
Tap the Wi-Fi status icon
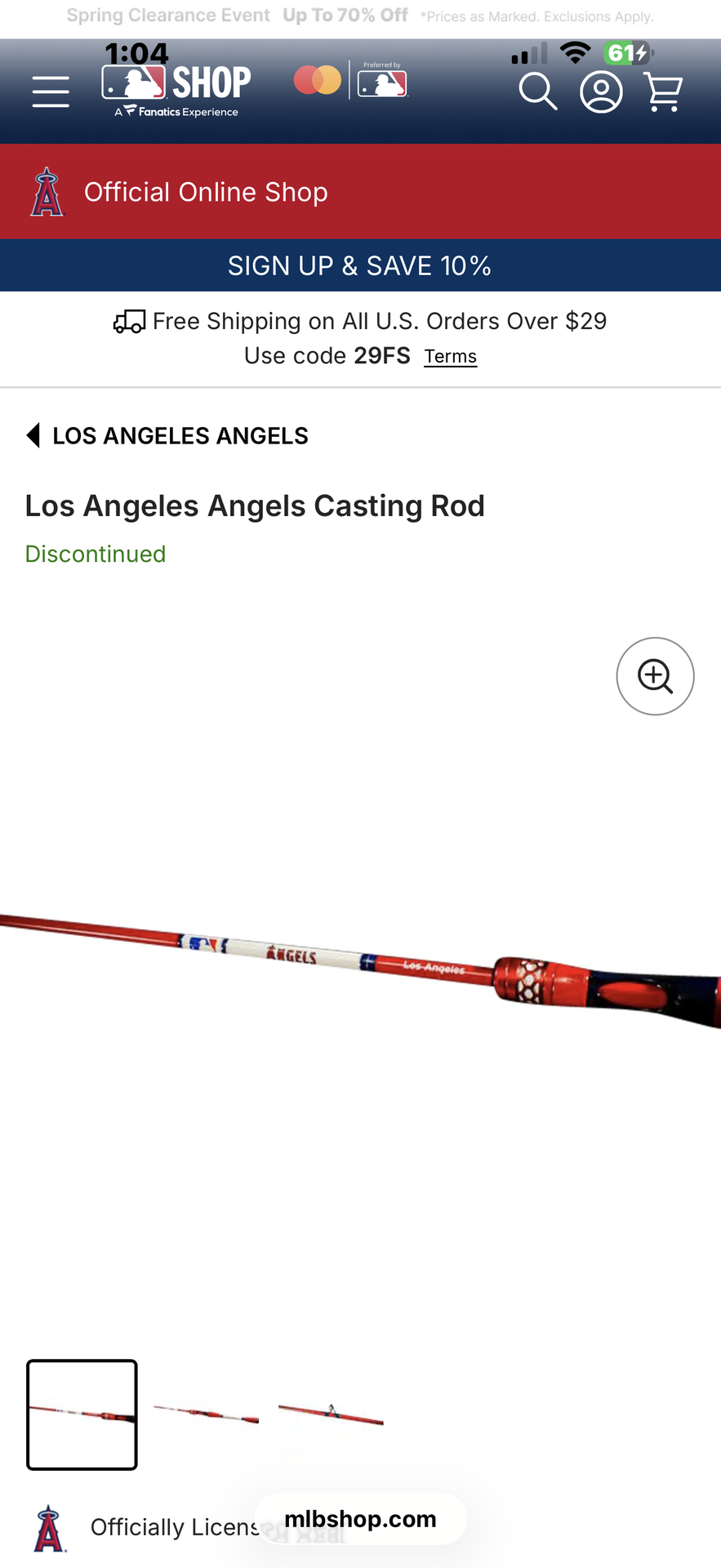click(x=575, y=51)
